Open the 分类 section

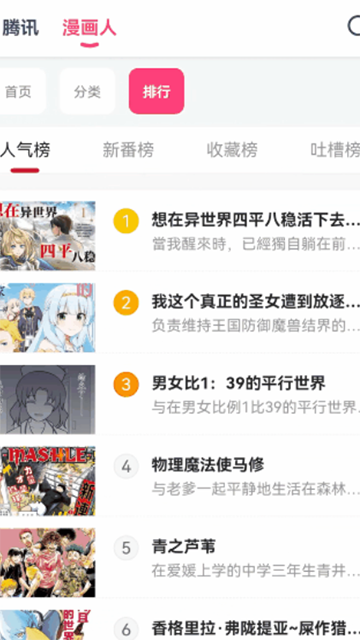87,91
